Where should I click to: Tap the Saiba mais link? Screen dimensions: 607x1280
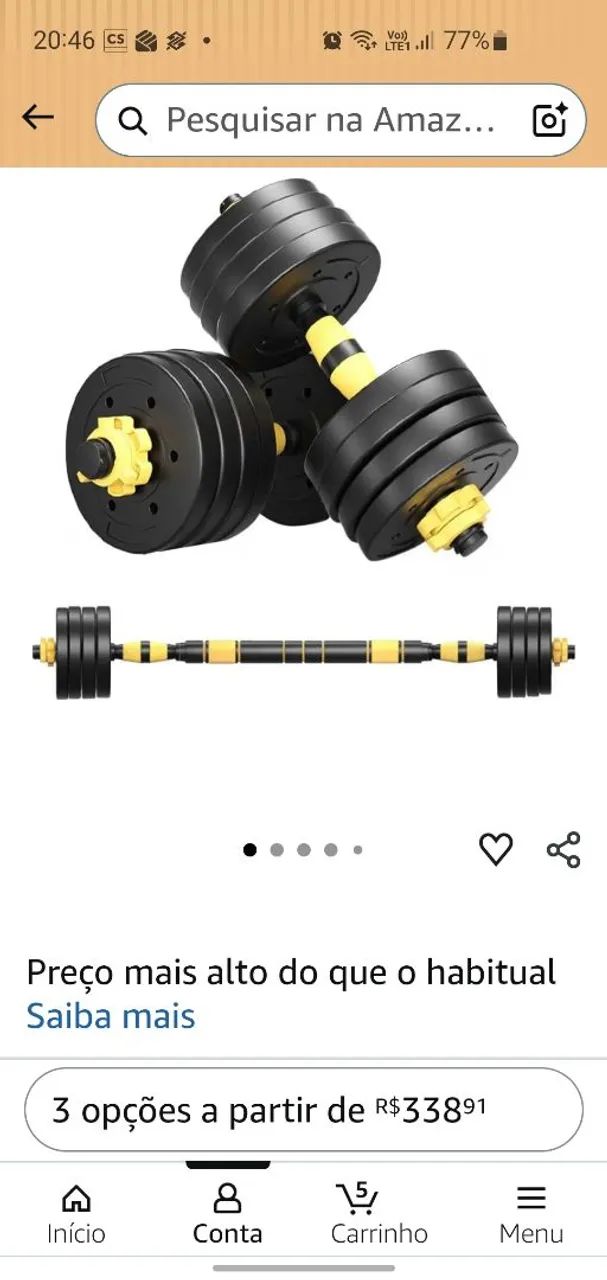tap(111, 1016)
